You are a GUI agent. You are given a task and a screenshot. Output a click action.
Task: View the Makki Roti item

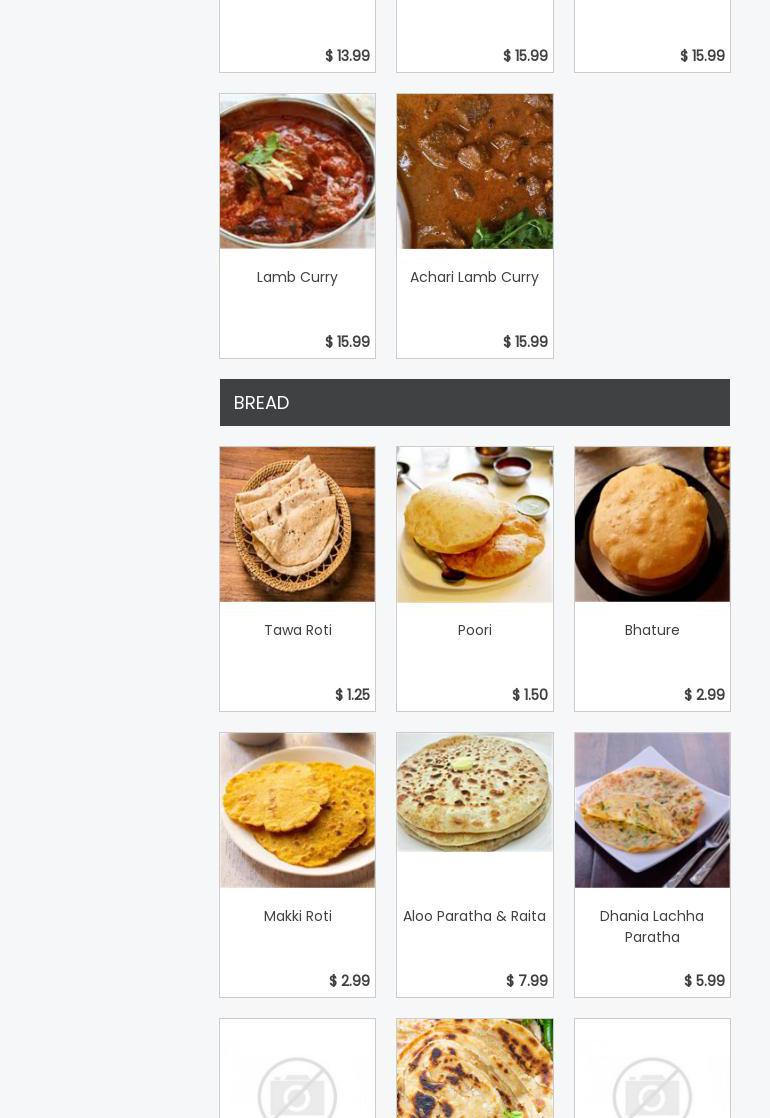(297, 864)
